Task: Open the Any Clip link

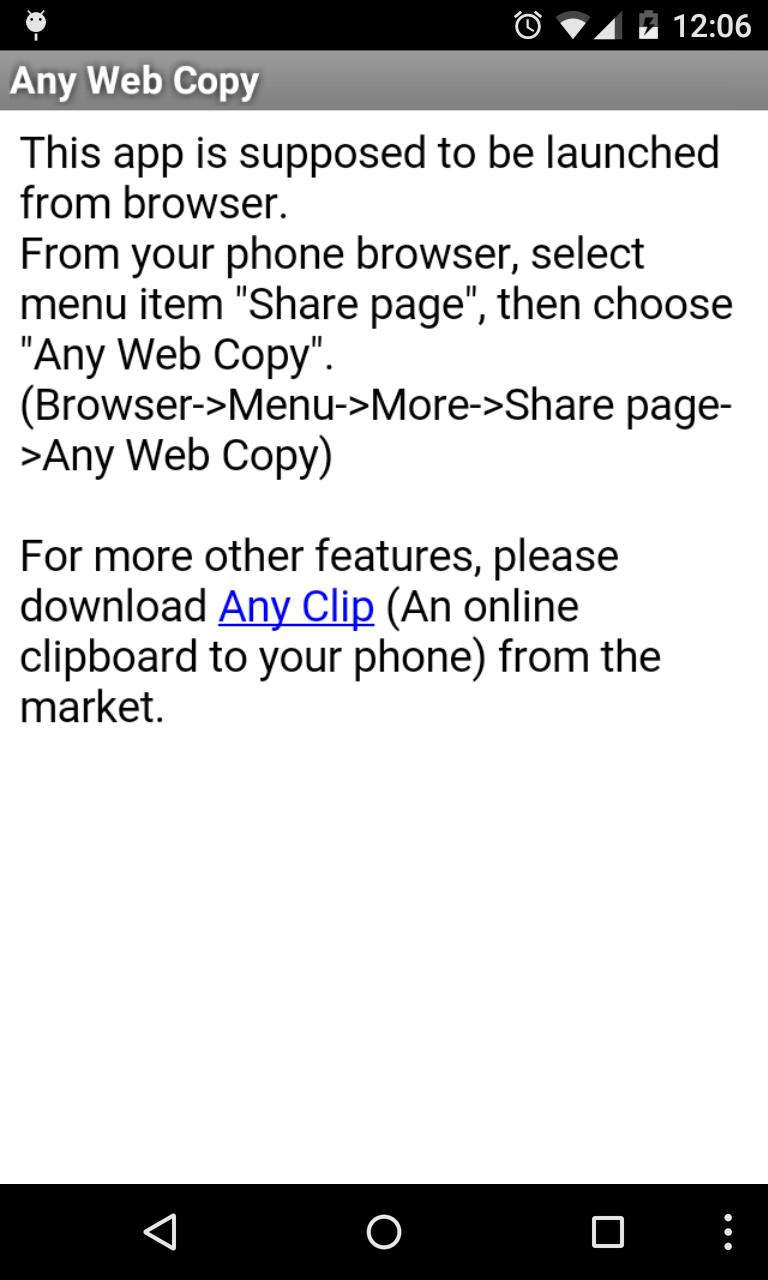Action: pos(296,605)
